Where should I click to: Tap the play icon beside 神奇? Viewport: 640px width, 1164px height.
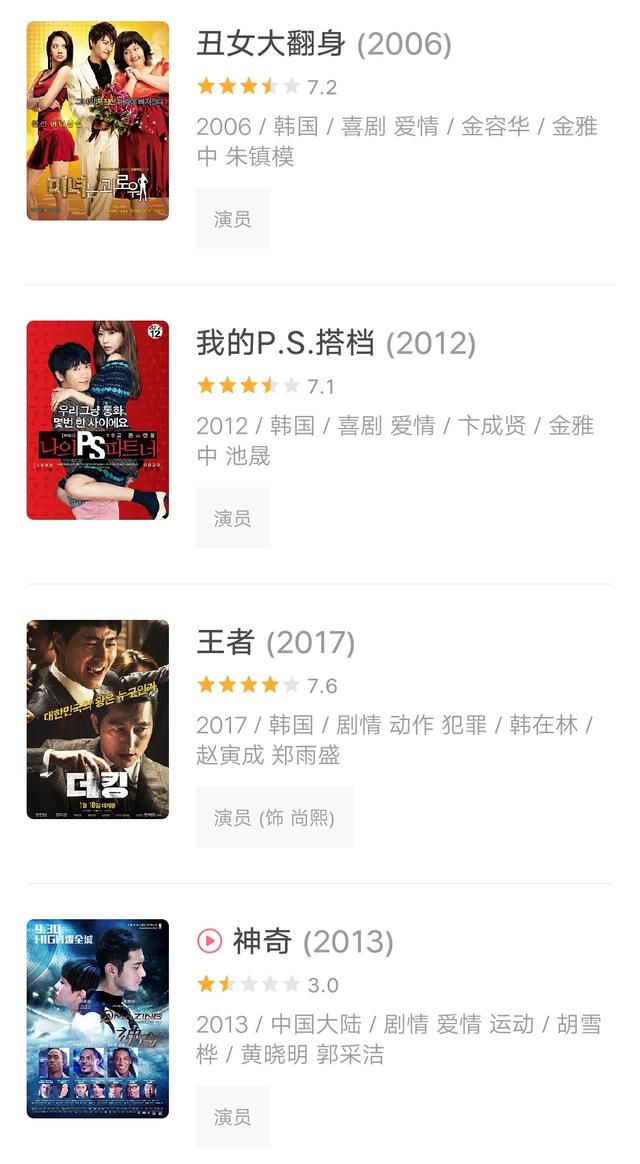209,941
